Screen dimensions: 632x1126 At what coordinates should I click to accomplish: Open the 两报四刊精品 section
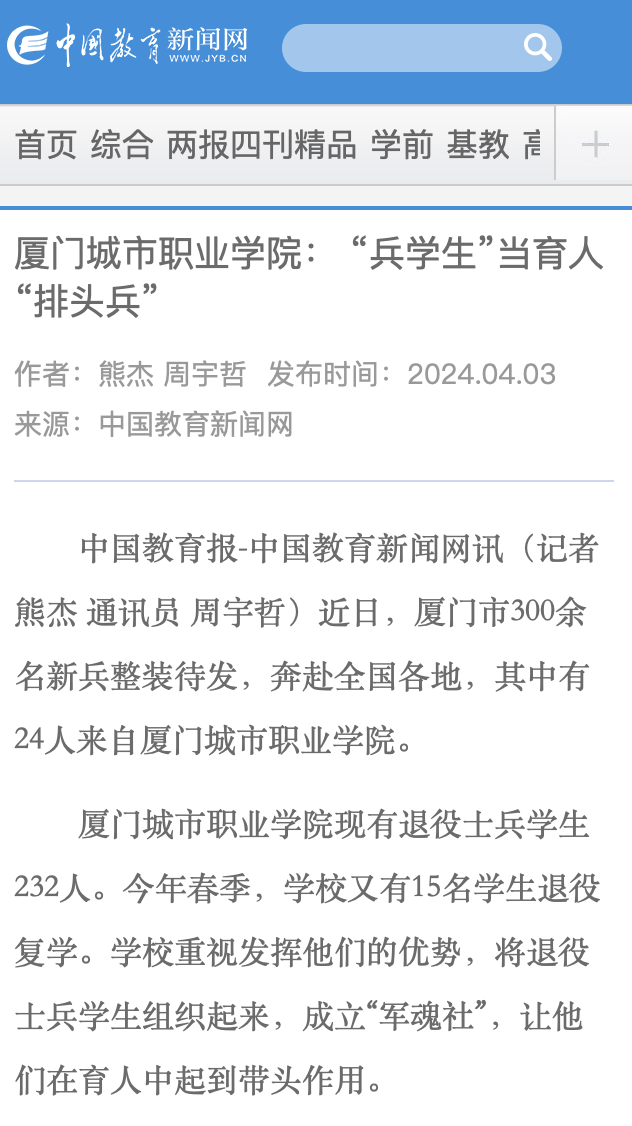[x=261, y=144]
